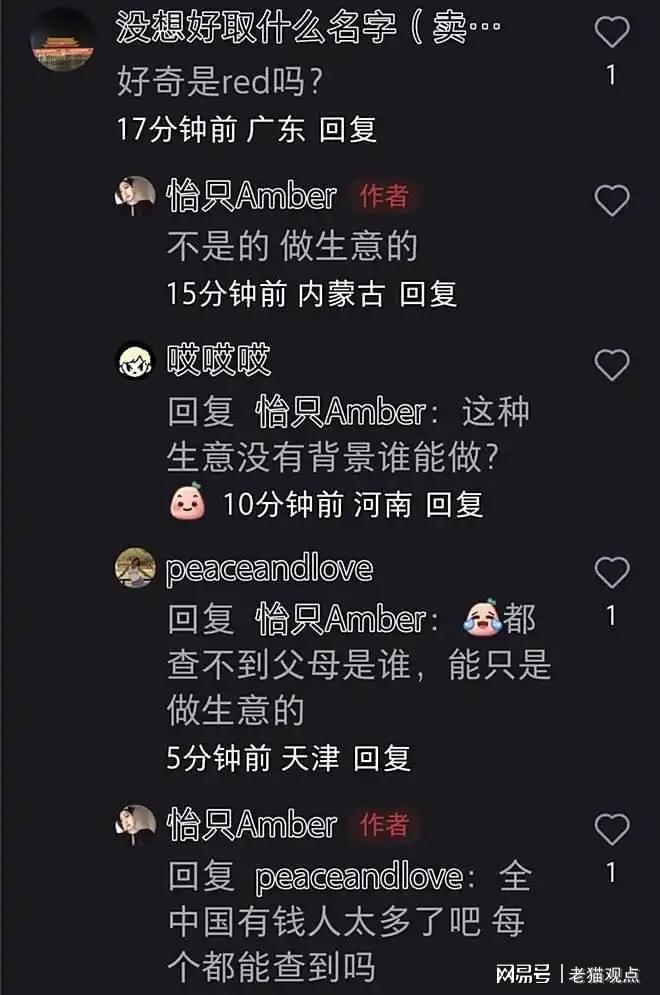Like the topmost comment with the heart

(612, 35)
